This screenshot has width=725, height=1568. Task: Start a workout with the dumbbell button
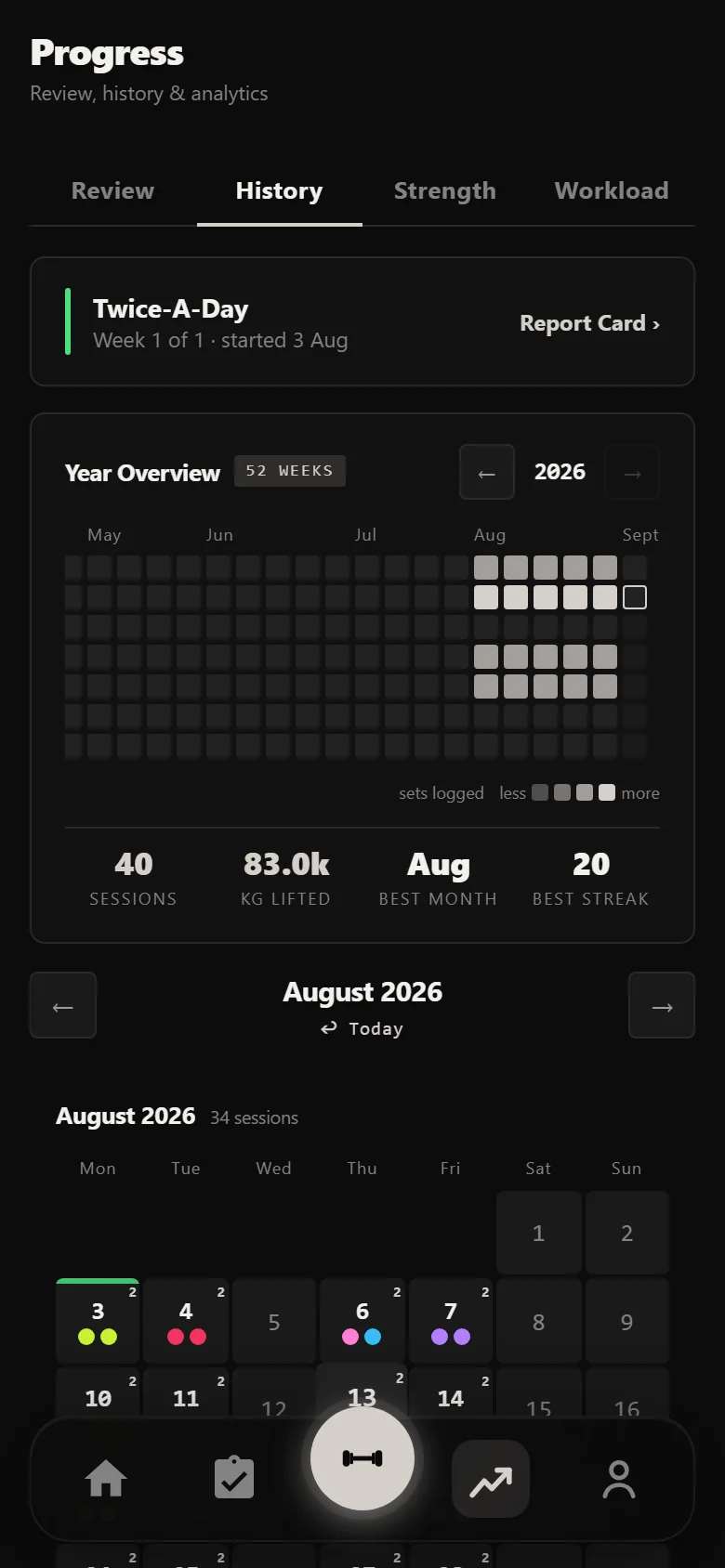pos(362,1458)
